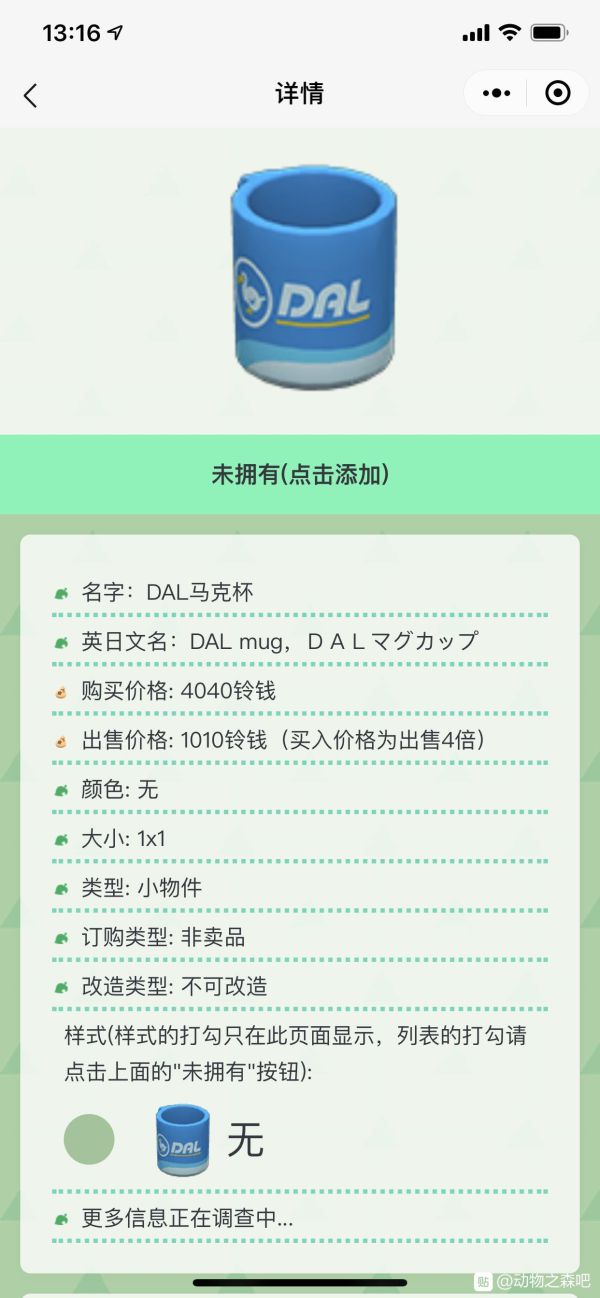The image size is (600, 1298).
Task: Go back using the top arrow
Action: coord(30,95)
